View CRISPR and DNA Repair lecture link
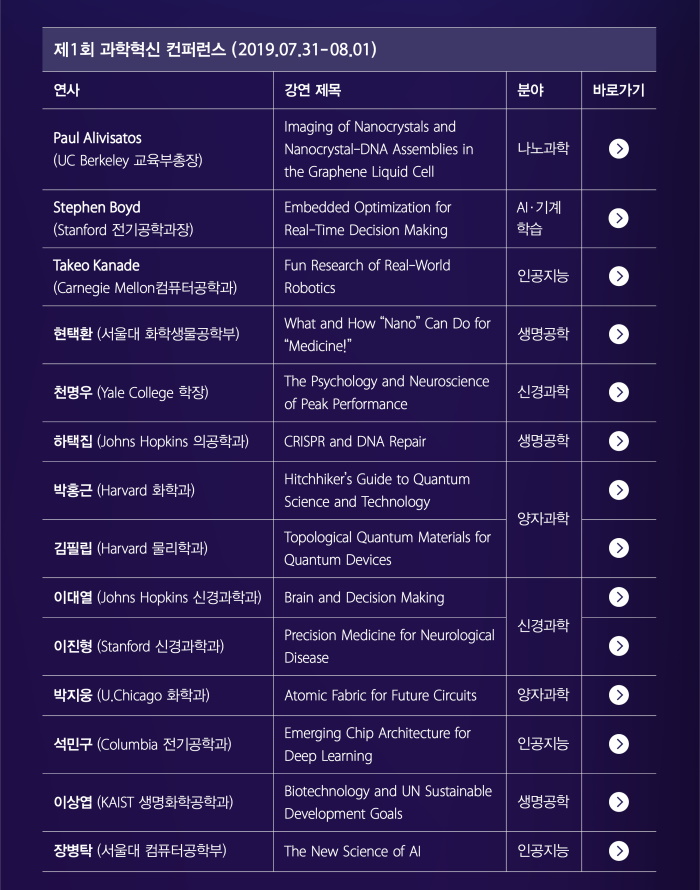 618,441
